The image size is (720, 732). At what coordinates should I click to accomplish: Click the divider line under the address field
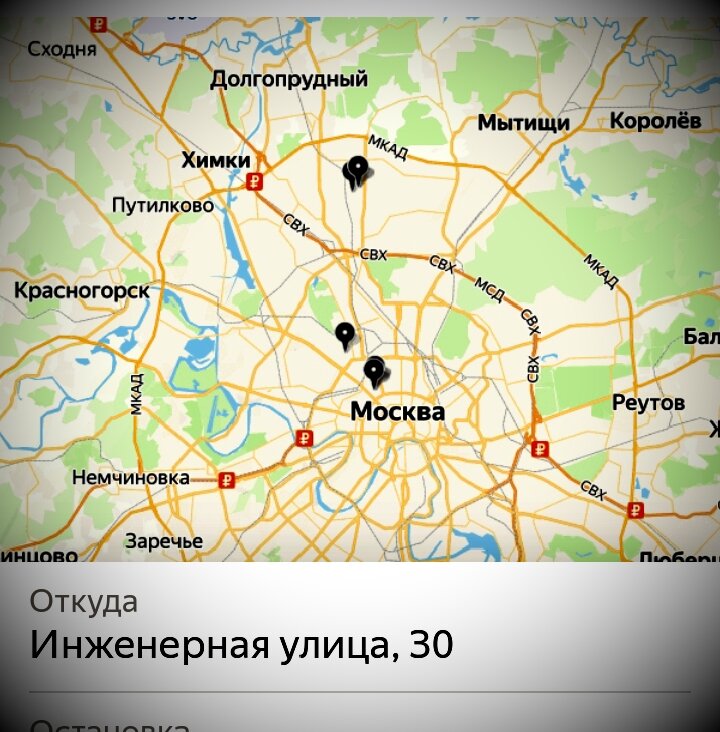tap(360, 690)
